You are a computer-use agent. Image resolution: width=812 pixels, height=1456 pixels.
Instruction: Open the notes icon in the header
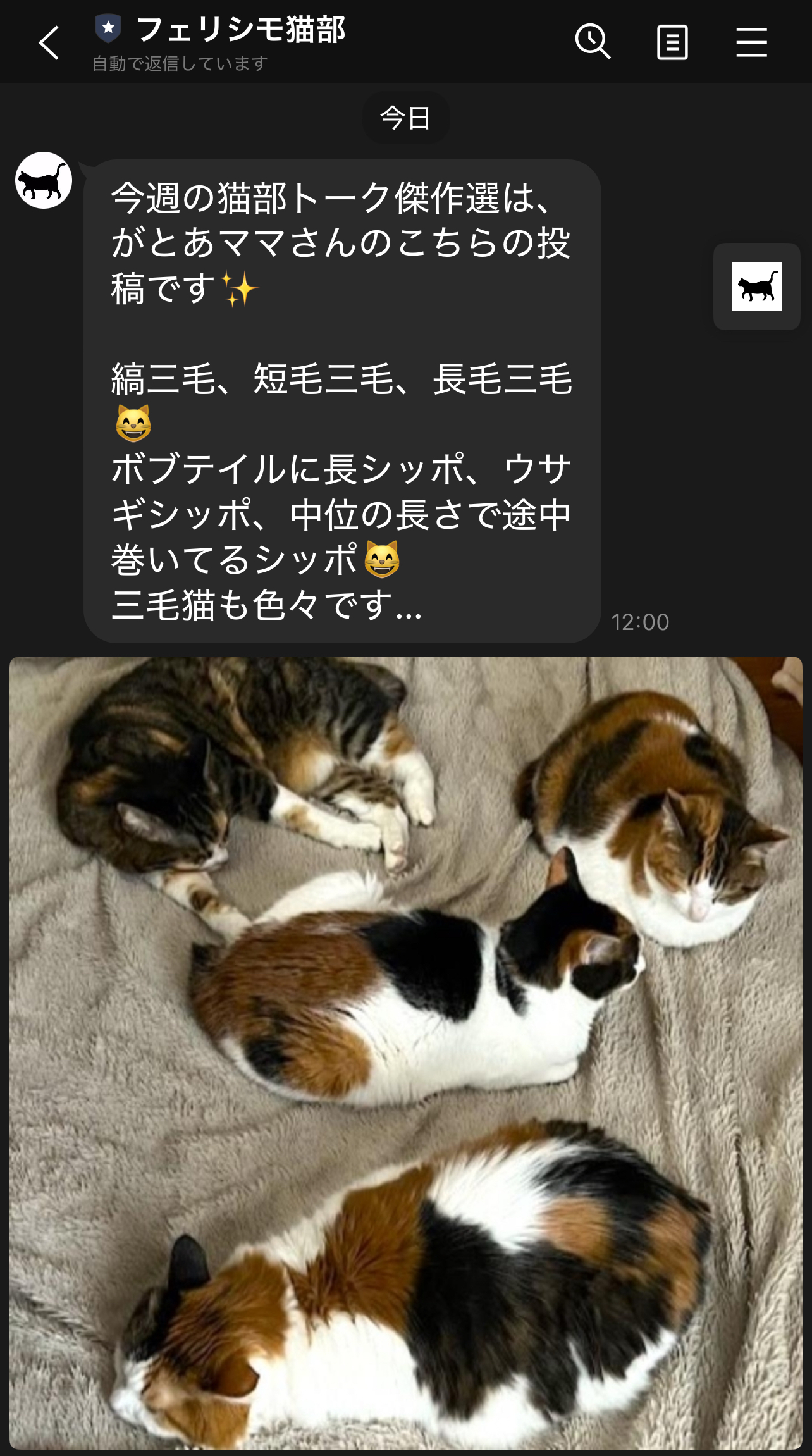coord(672,42)
